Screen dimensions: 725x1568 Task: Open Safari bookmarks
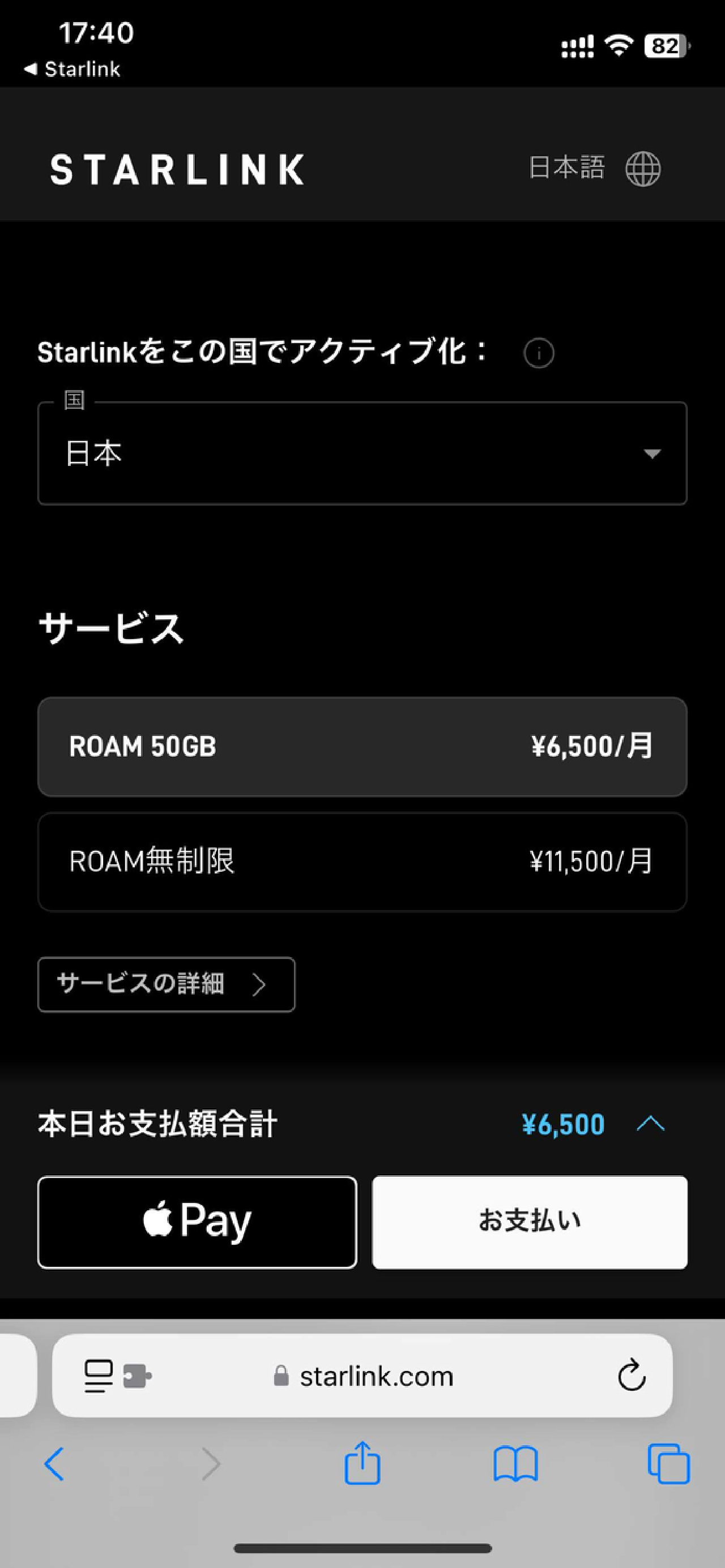pos(515,1464)
